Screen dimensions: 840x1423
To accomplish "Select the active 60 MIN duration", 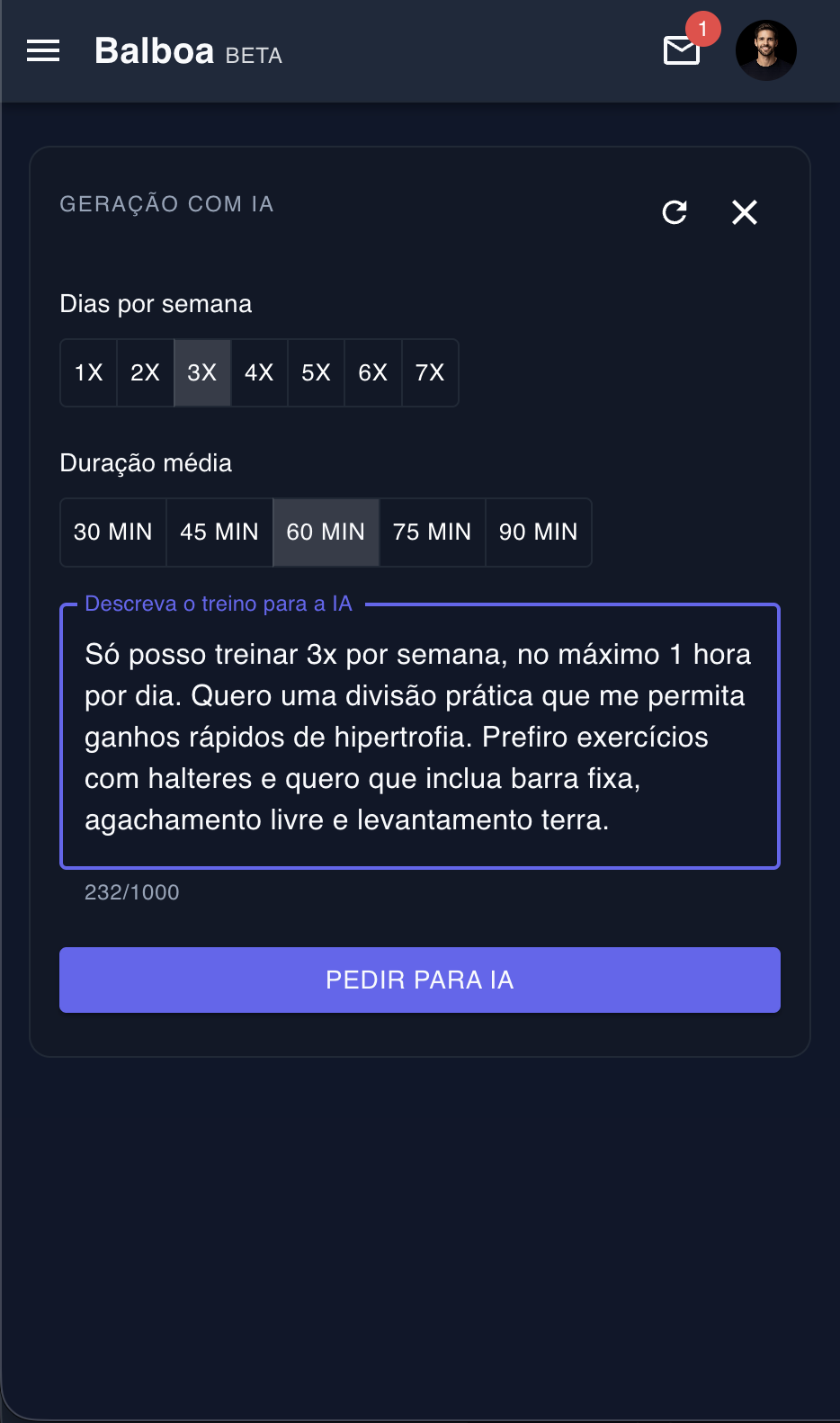I will pos(326,533).
